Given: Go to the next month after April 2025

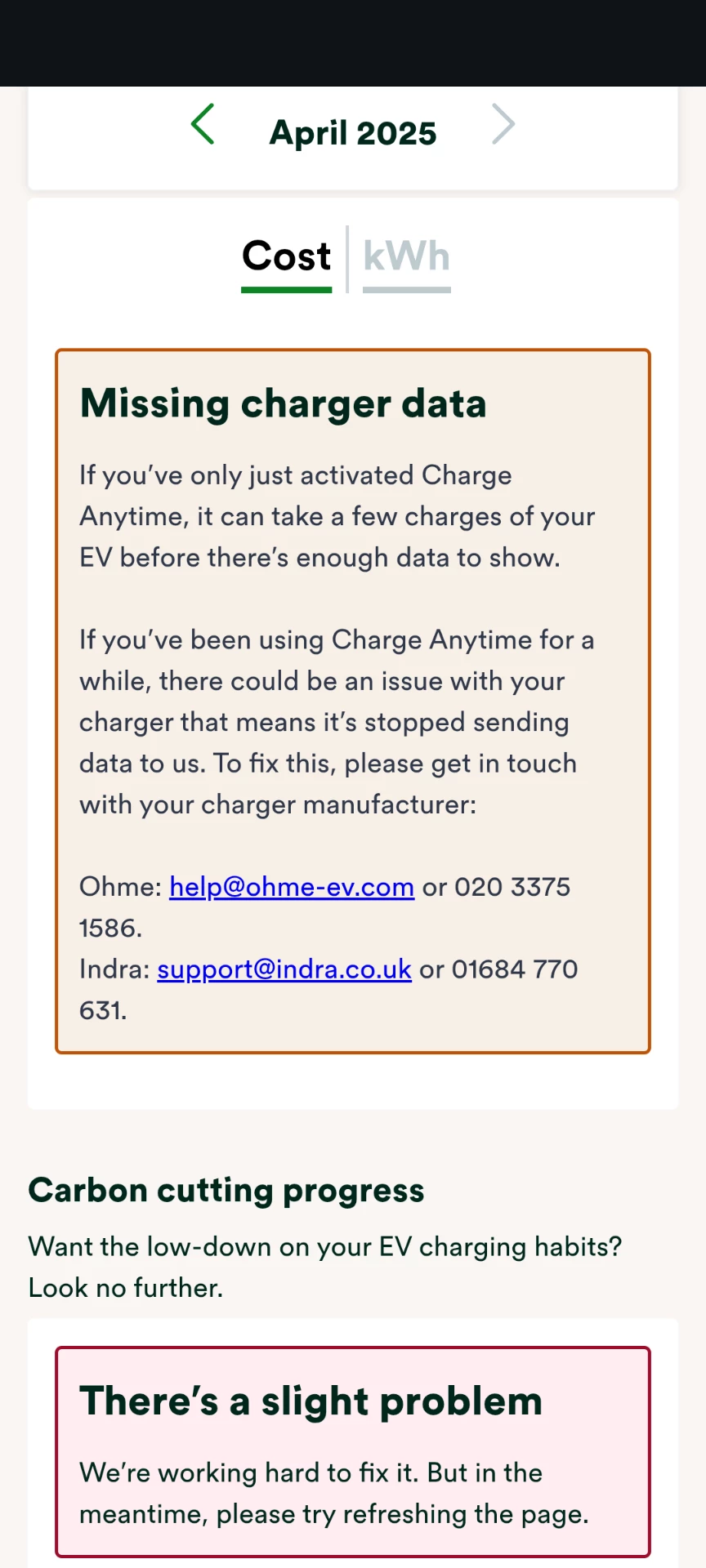Looking at the screenshot, I should 503,125.
